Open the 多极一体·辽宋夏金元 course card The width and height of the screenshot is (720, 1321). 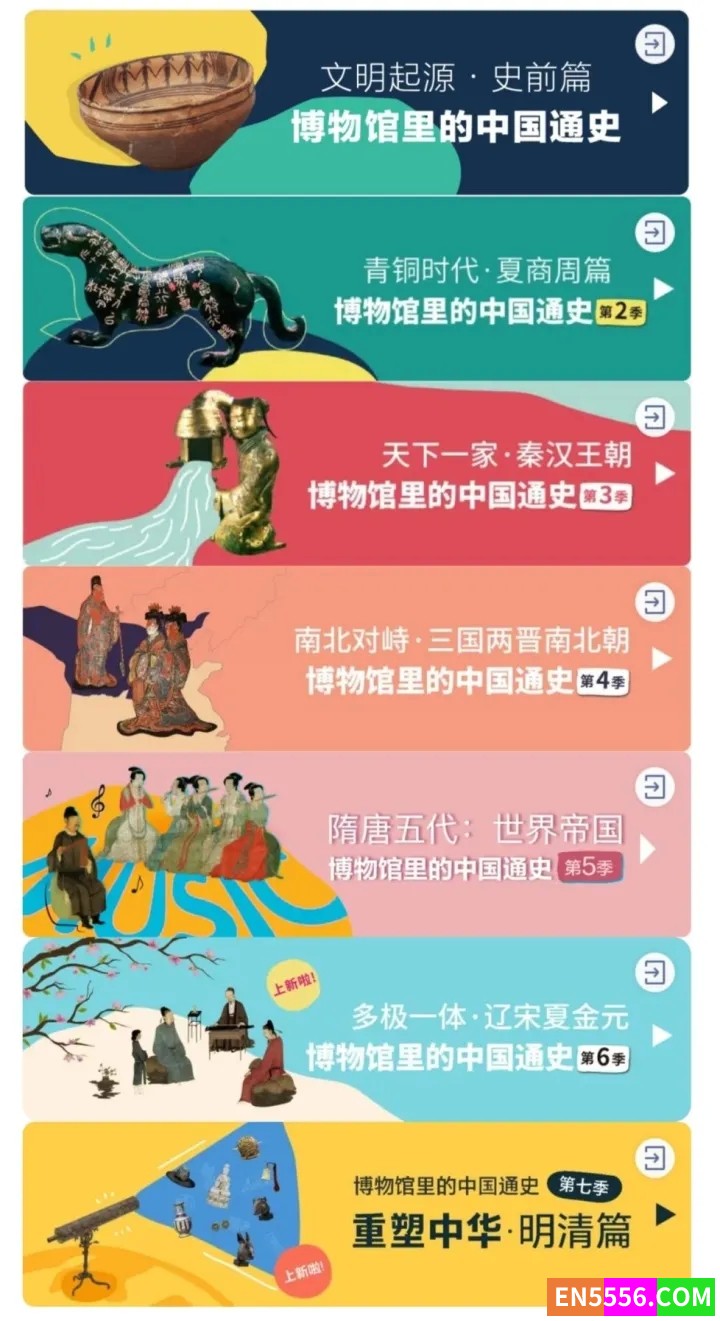pos(470,1035)
